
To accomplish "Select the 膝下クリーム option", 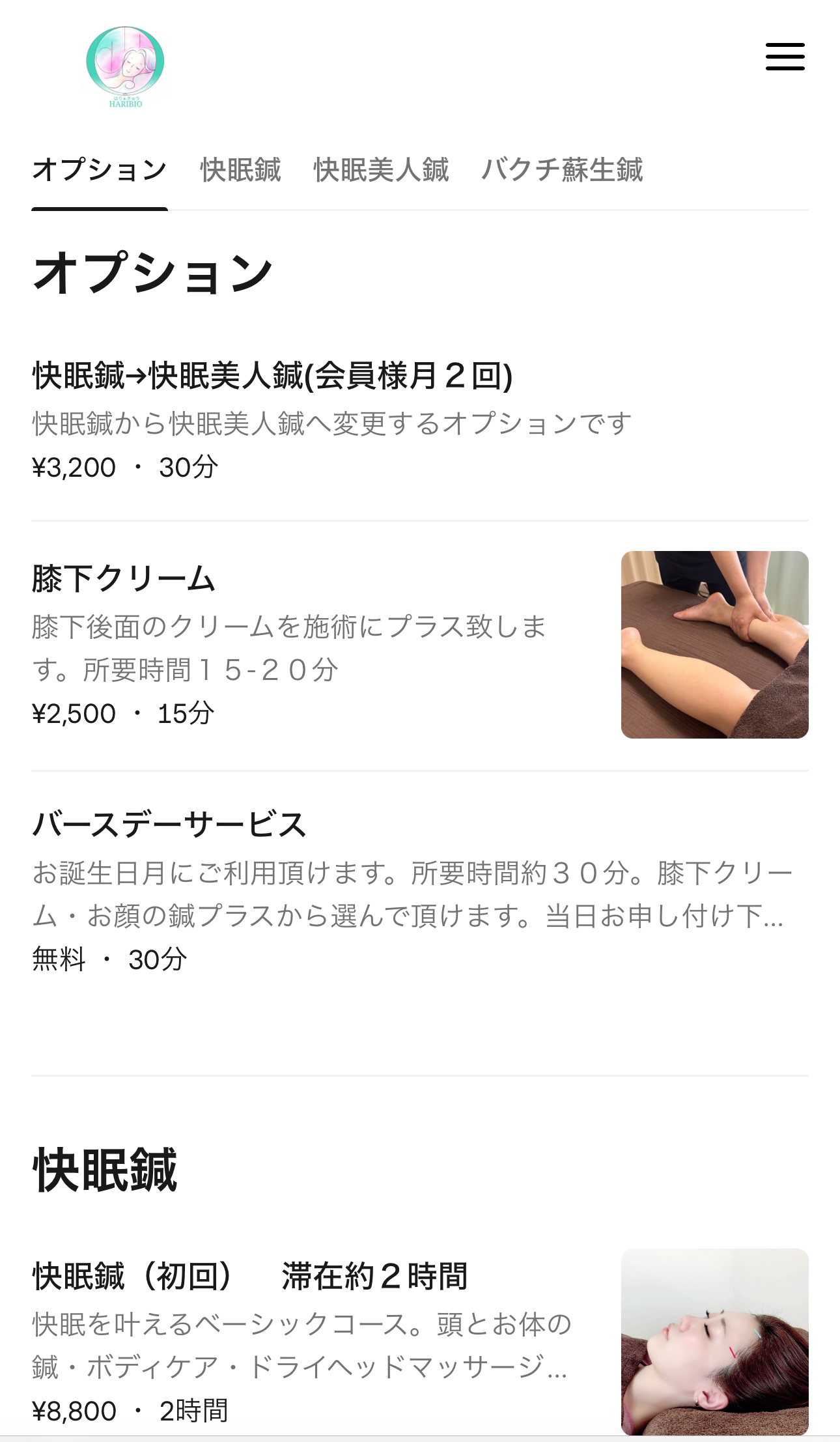I will [124, 579].
